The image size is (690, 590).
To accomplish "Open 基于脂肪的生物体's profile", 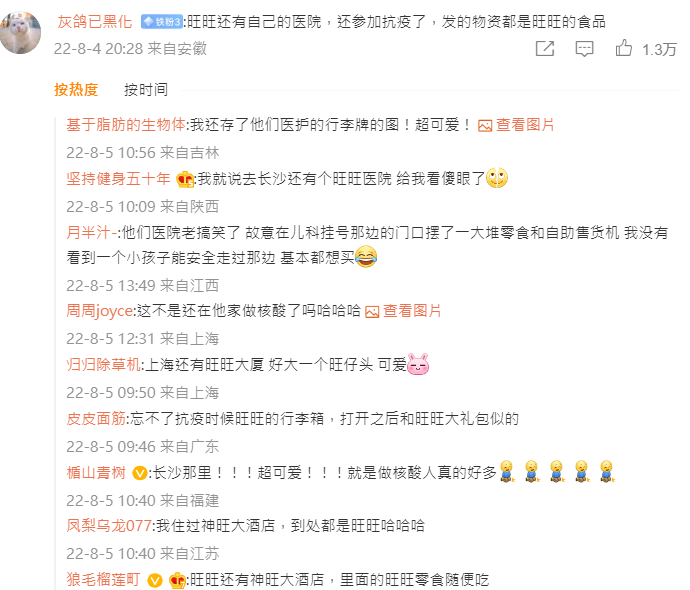I will [x=126, y=125].
